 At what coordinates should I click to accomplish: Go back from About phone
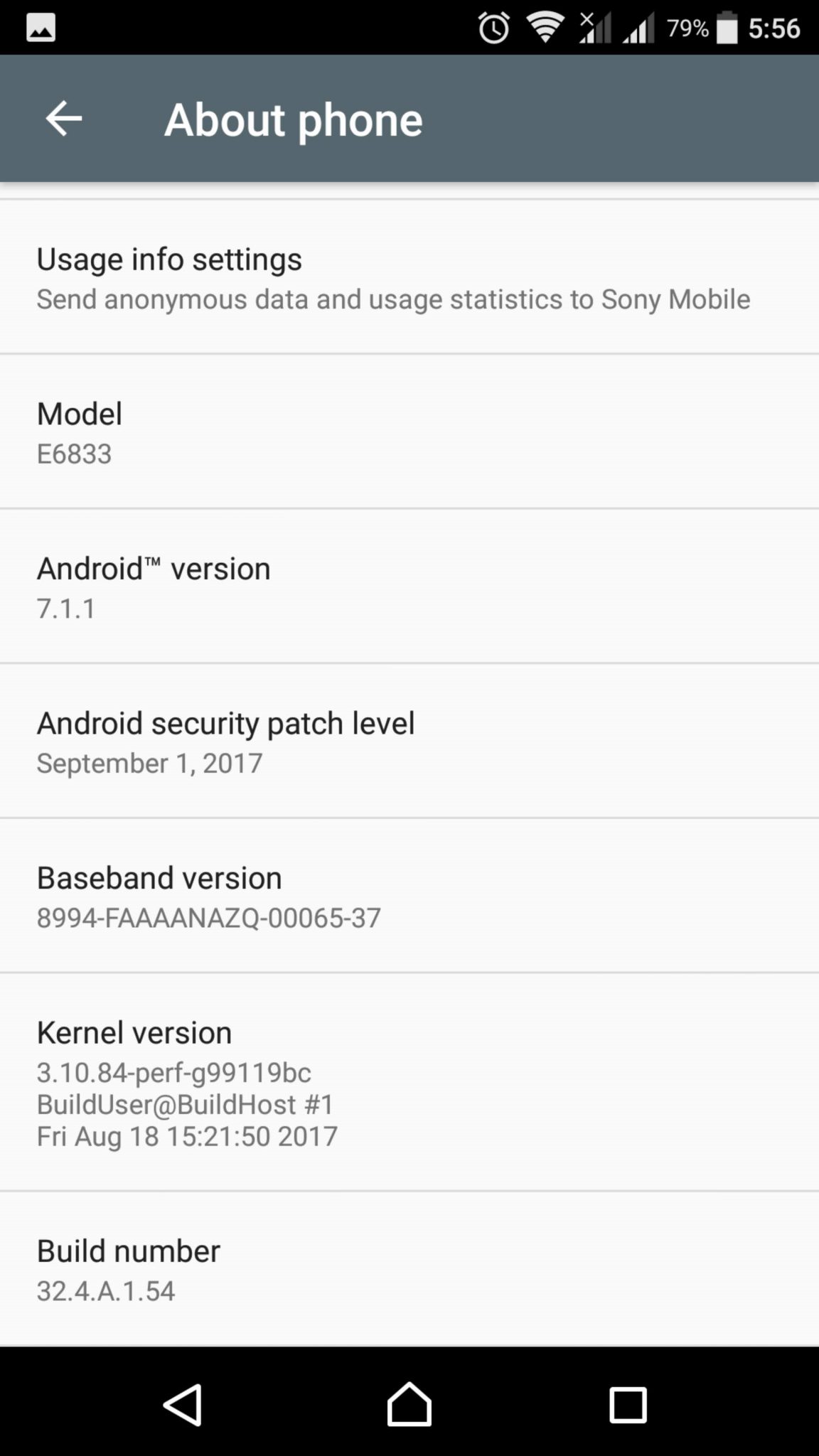(64, 118)
